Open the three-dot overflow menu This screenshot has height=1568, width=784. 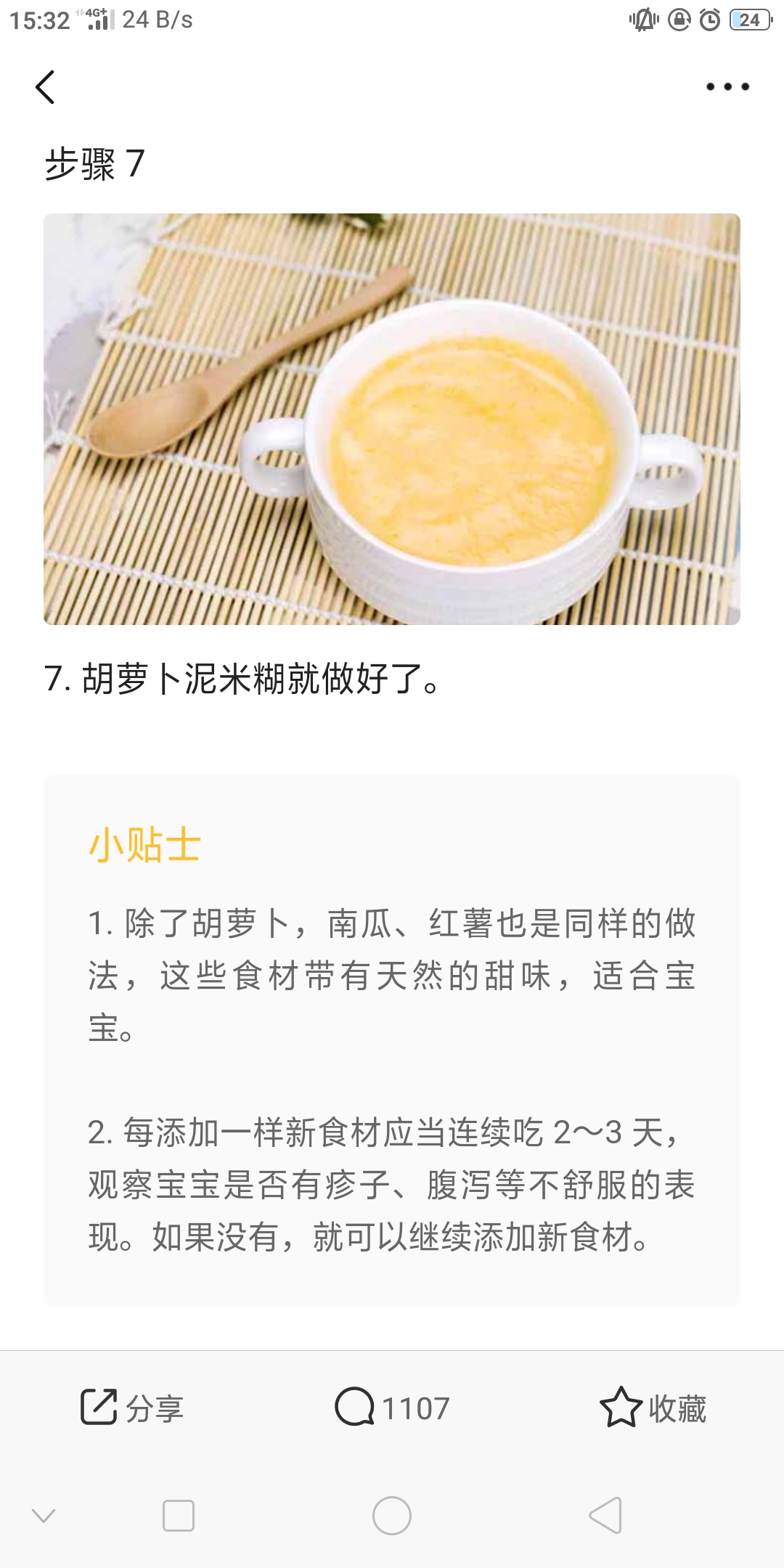[x=727, y=87]
